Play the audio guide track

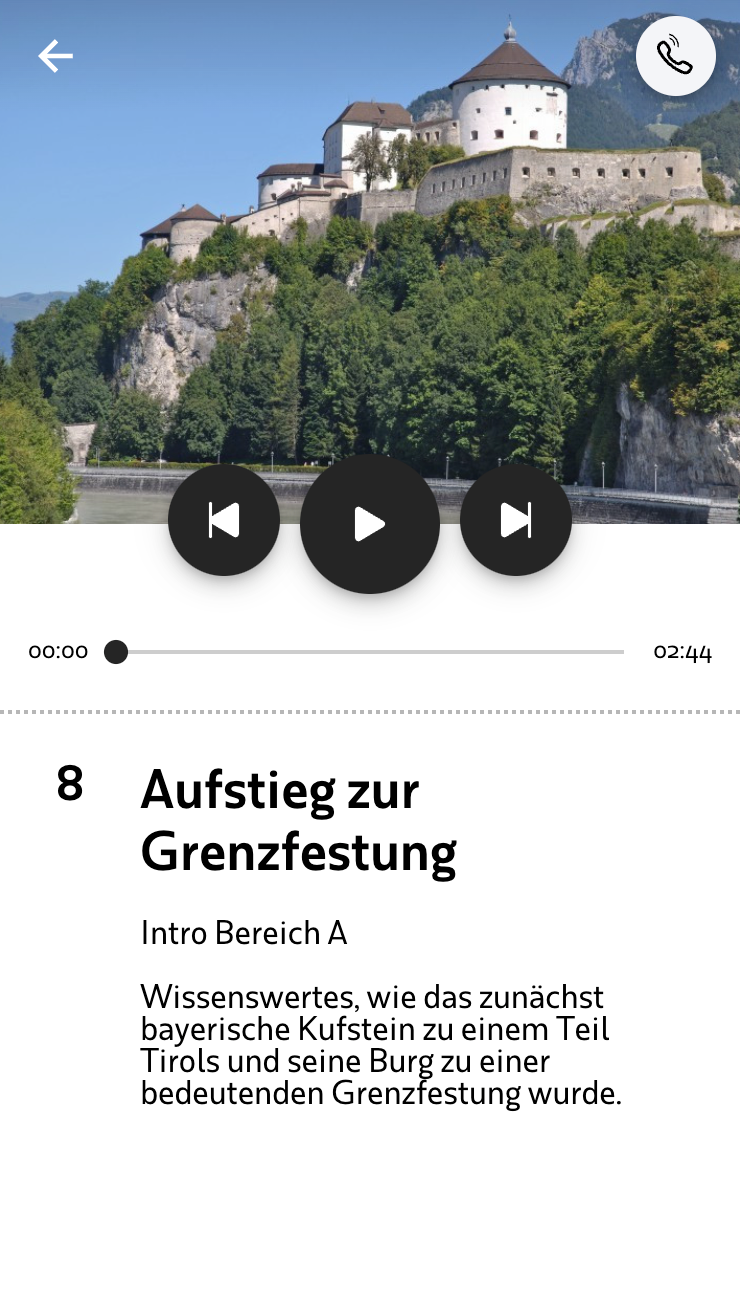[370, 524]
